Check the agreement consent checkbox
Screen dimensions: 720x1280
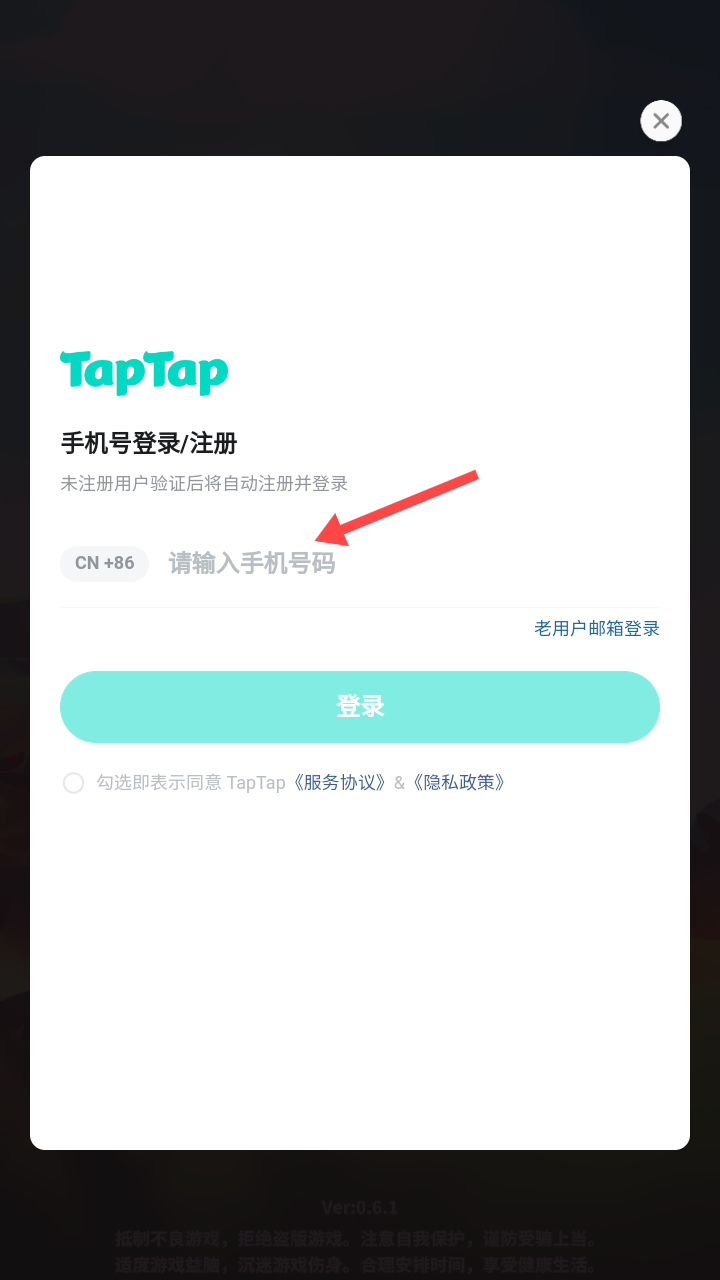tap(73, 783)
